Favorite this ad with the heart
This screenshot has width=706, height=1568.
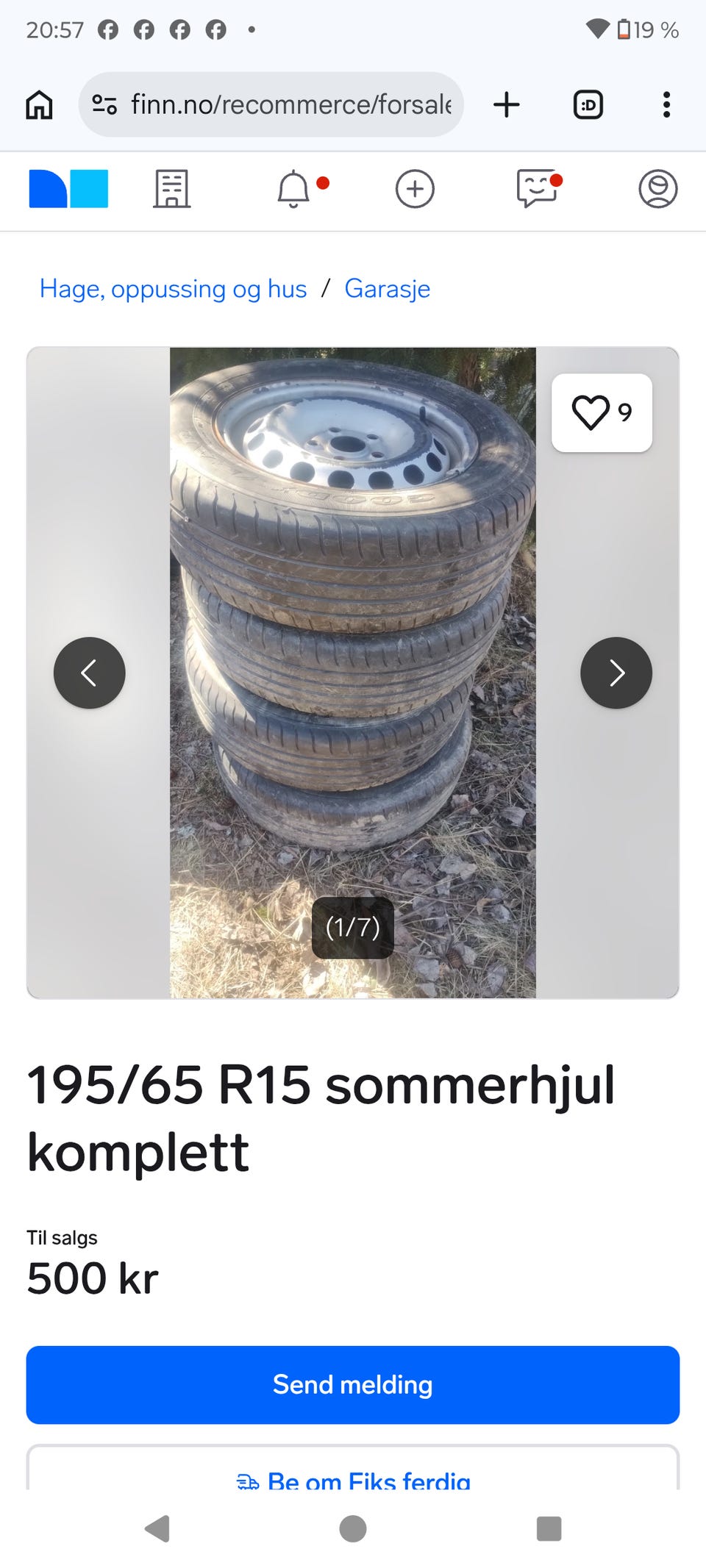point(602,412)
